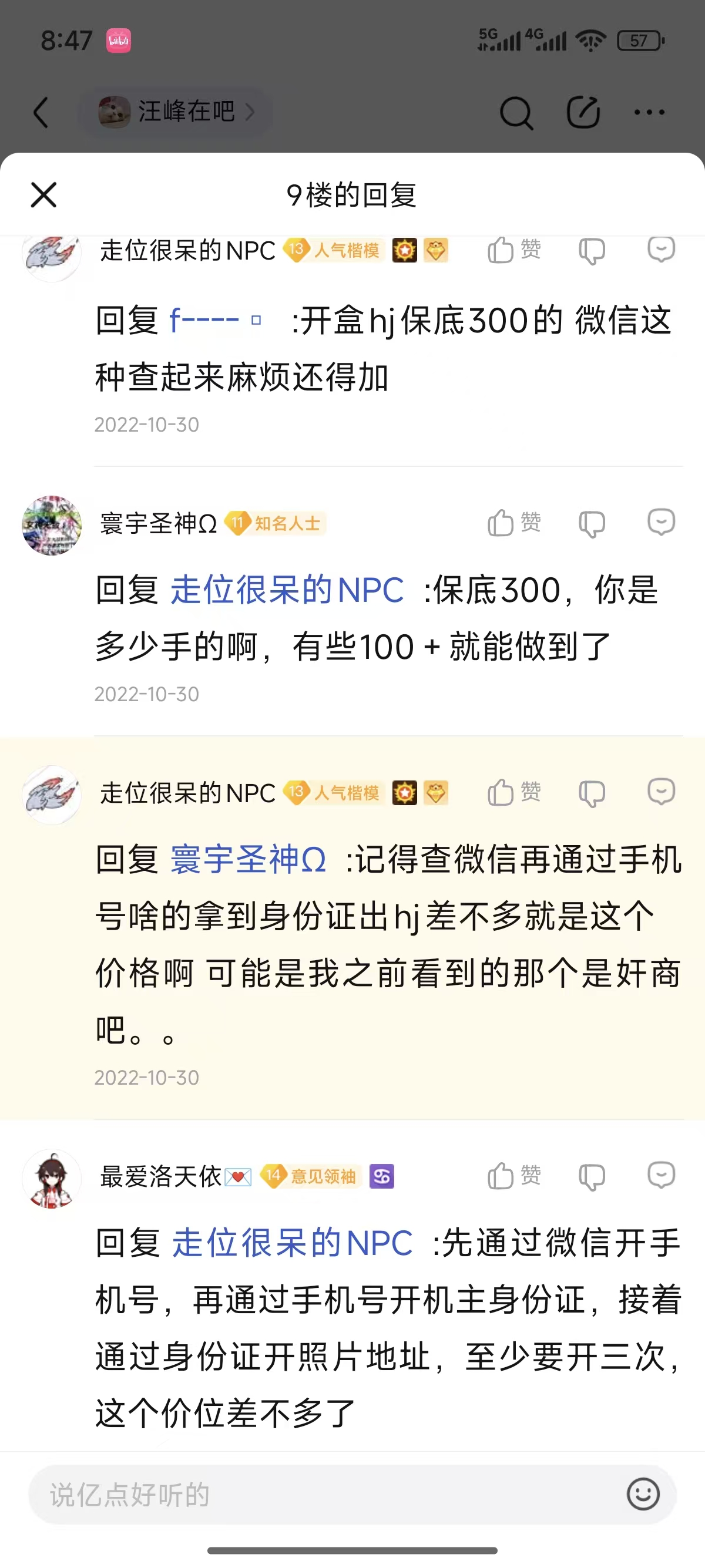Tap the 寰宇圣神Ω mention link
705x1568 pixels.
click(x=248, y=860)
